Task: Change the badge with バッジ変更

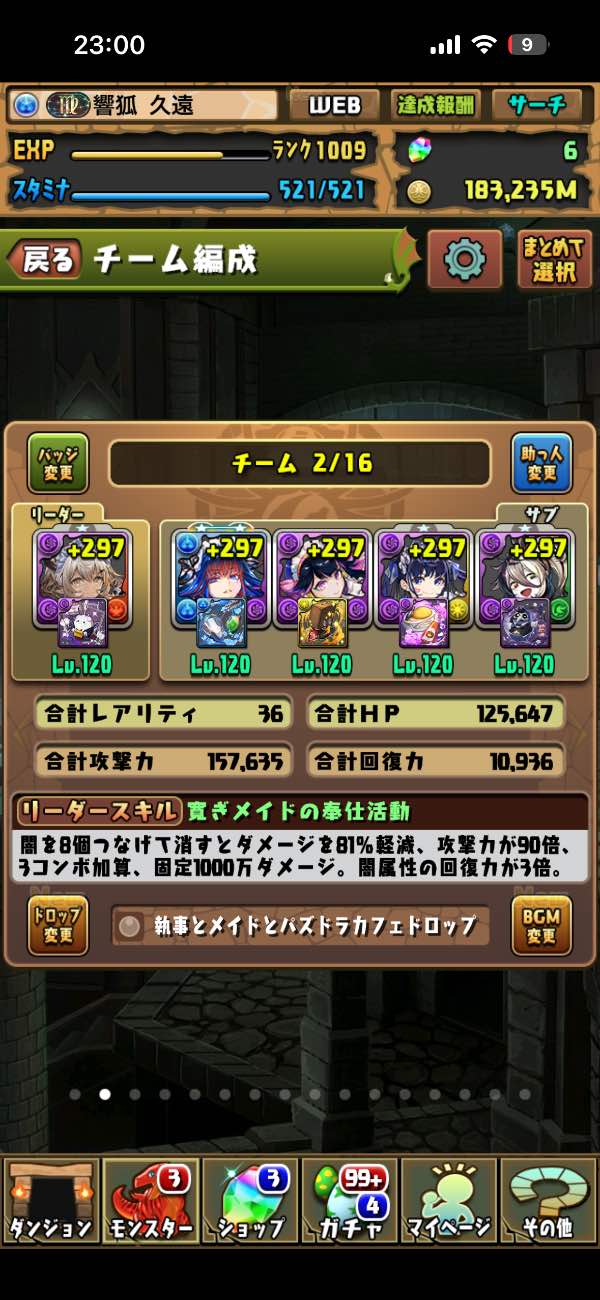Action: coord(58,463)
